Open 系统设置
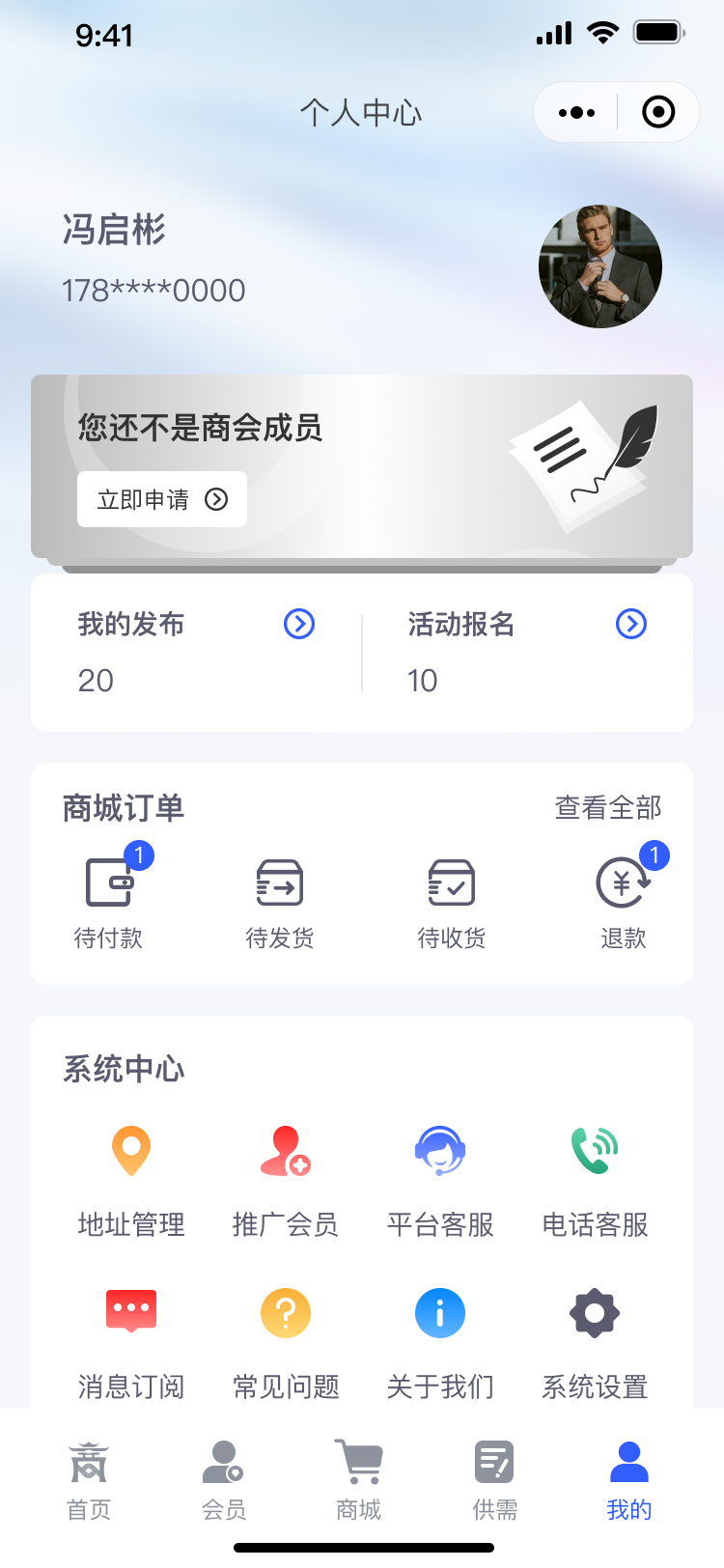This screenshot has height=1568, width=724. [x=595, y=1344]
